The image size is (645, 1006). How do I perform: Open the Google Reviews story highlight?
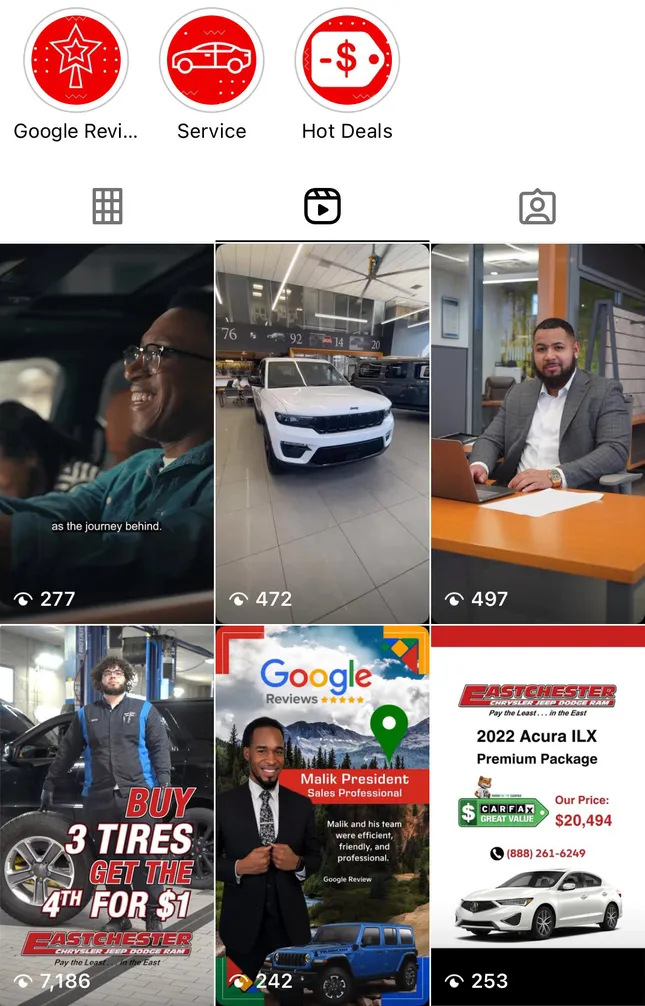click(x=76, y=61)
